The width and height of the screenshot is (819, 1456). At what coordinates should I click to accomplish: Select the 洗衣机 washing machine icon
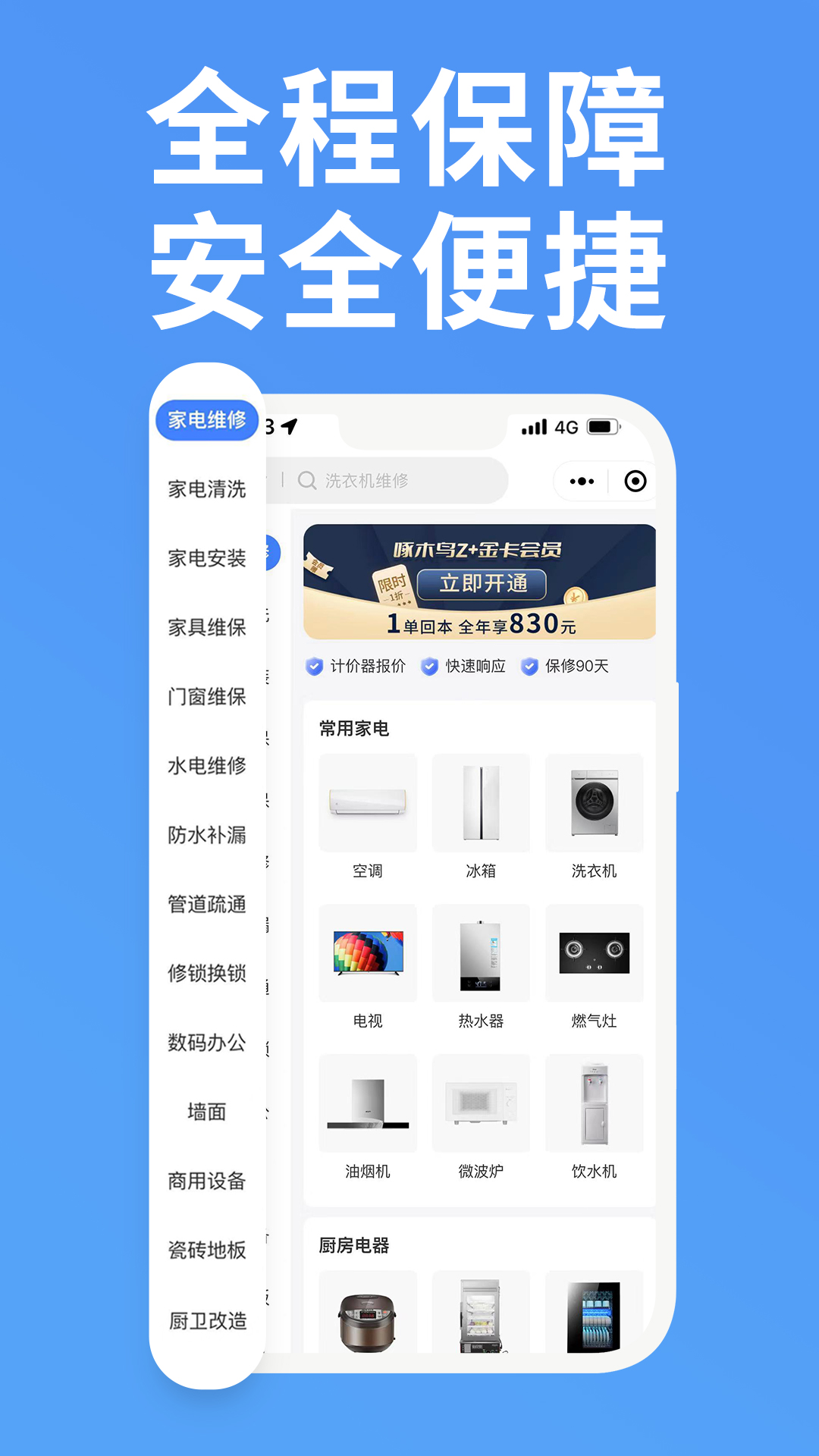593,802
